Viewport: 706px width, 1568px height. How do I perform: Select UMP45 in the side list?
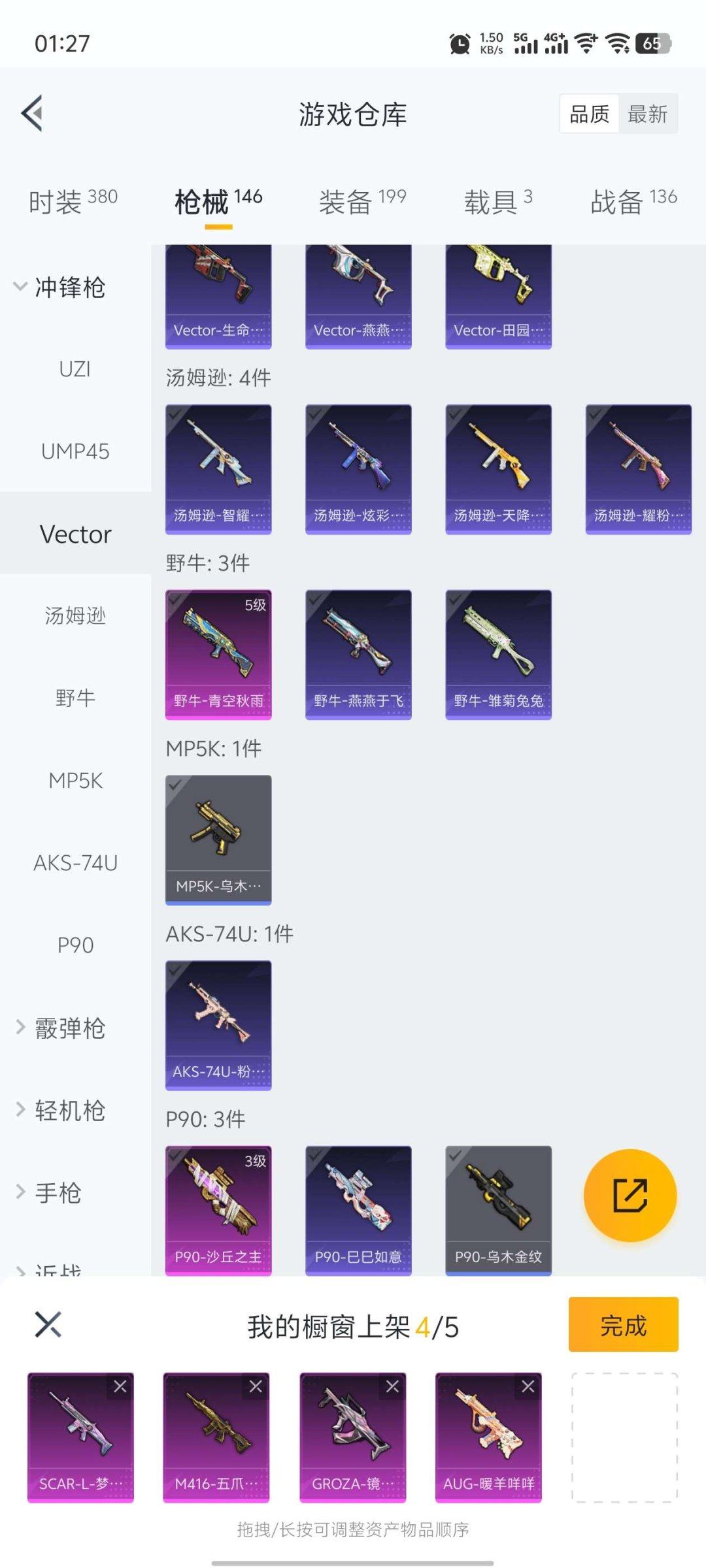tap(75, 451)
